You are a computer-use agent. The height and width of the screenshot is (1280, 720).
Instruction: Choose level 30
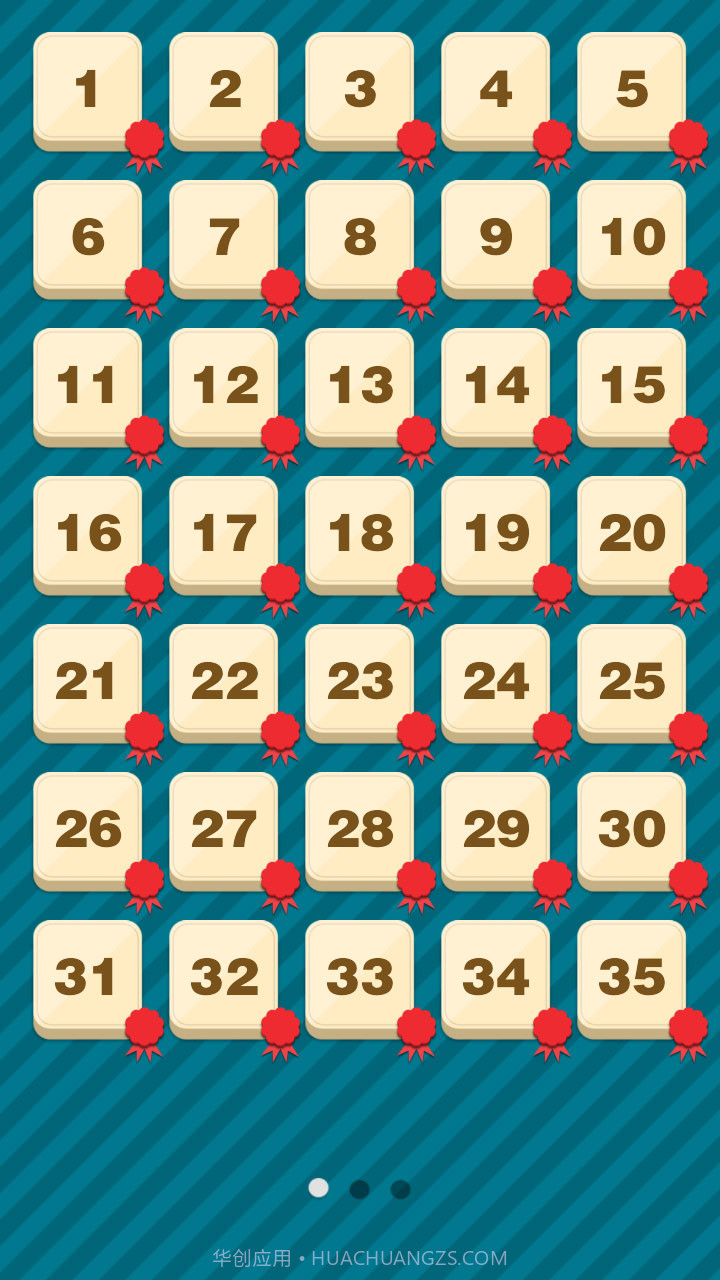click(x=632, y=830)
